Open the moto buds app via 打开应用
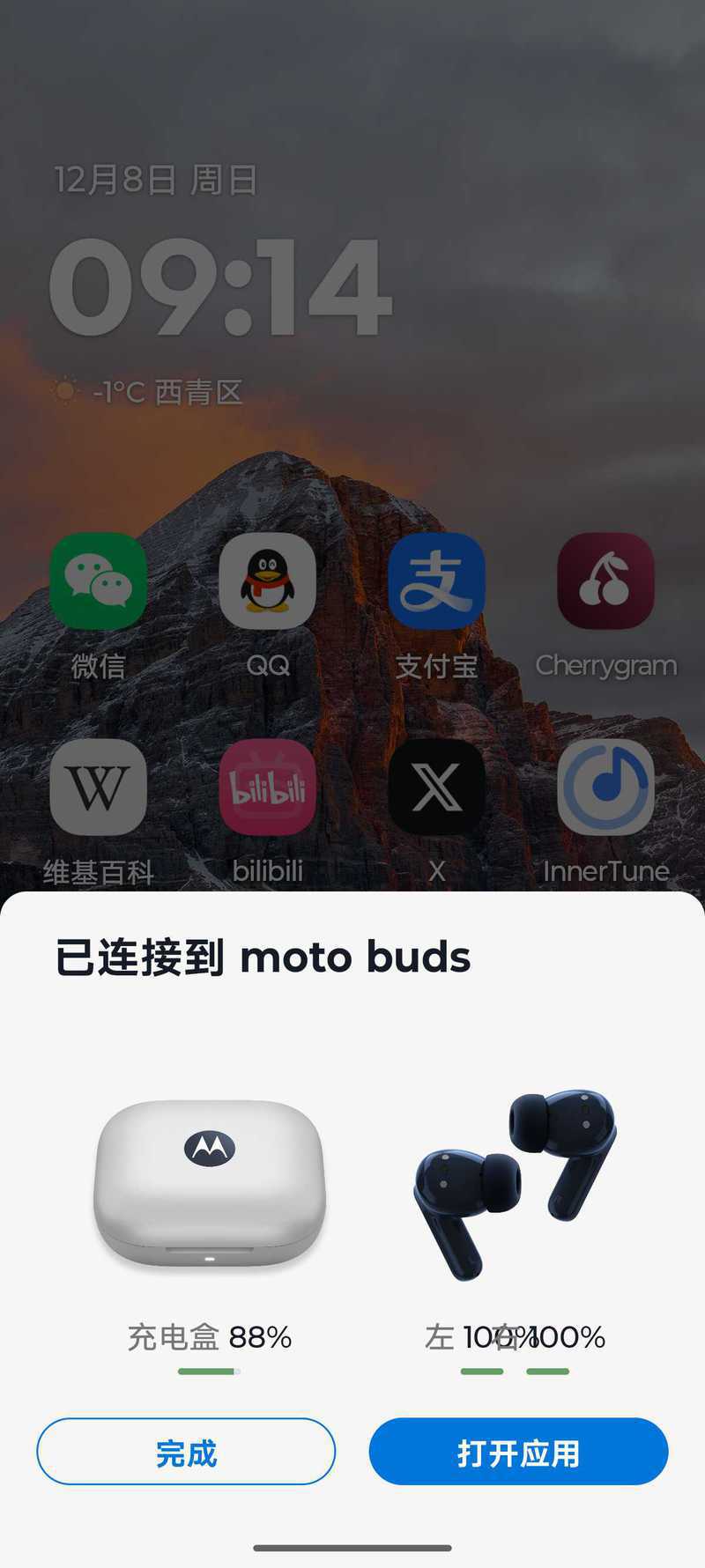Viewport: 705px width, 1568px height. (x=518, y=1452)
